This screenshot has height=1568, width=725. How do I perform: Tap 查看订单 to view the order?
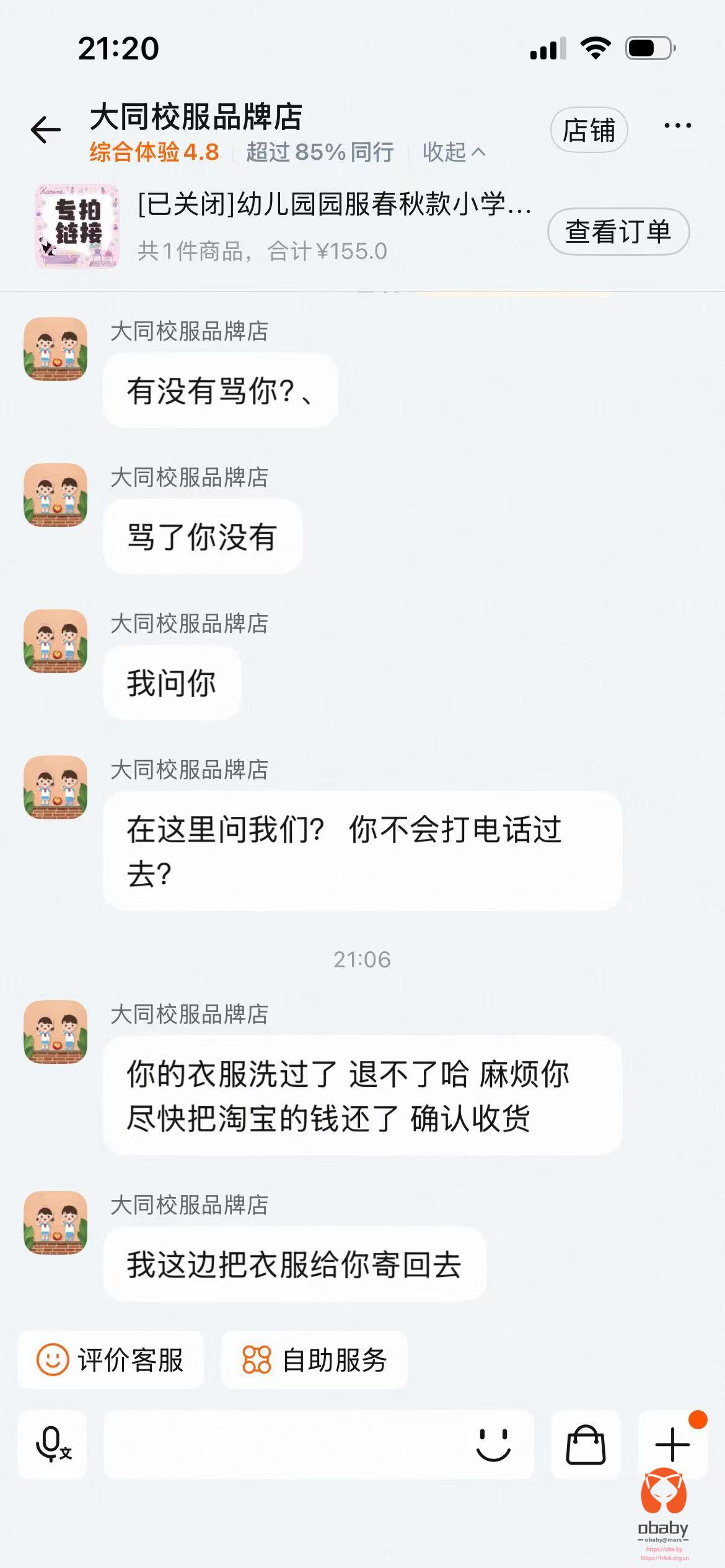pyautogui.click(x=618, y=232)
